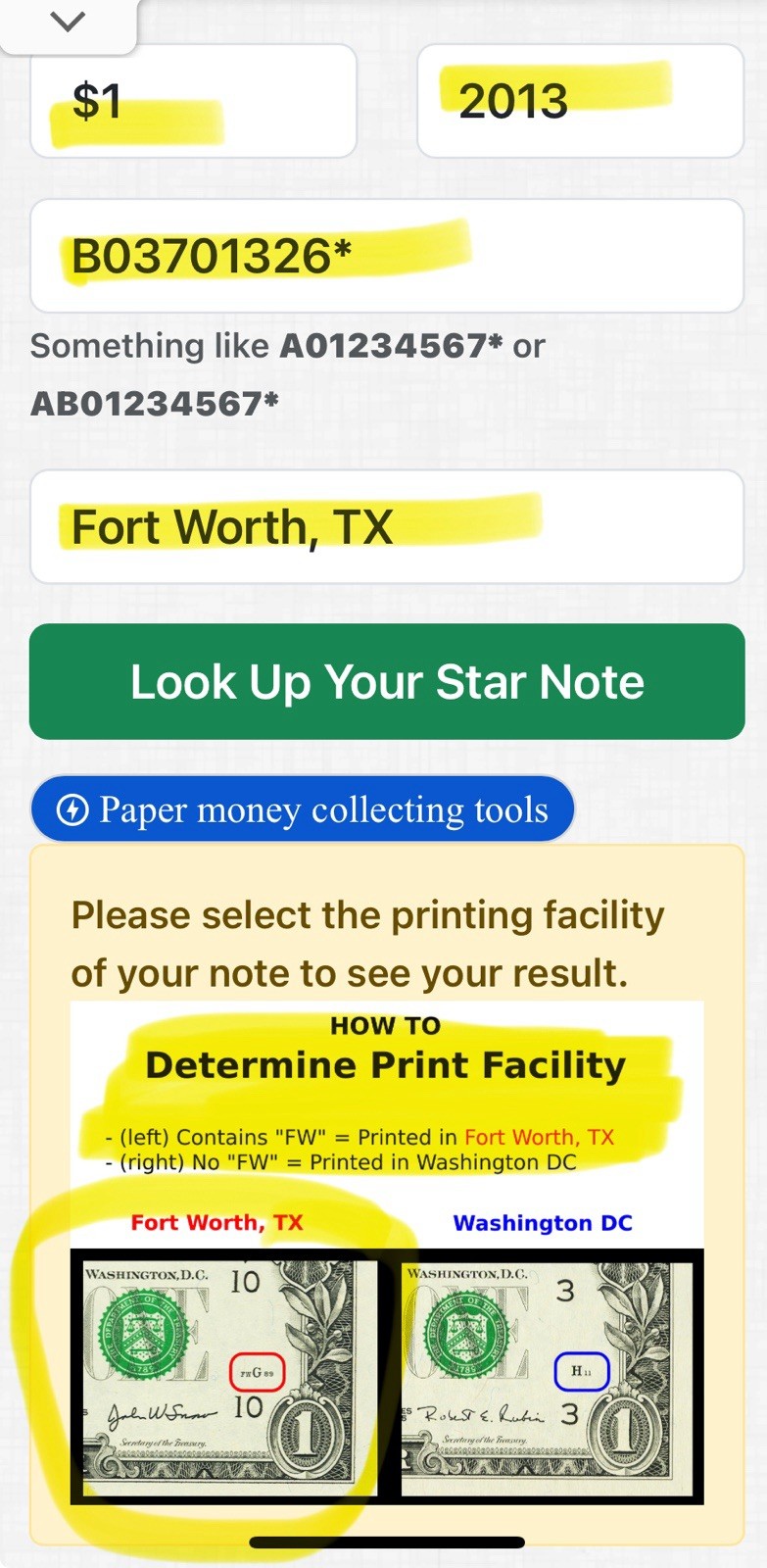Collapse the panel with the down chevron
The image size is (767, 1568).
point(67,22)
